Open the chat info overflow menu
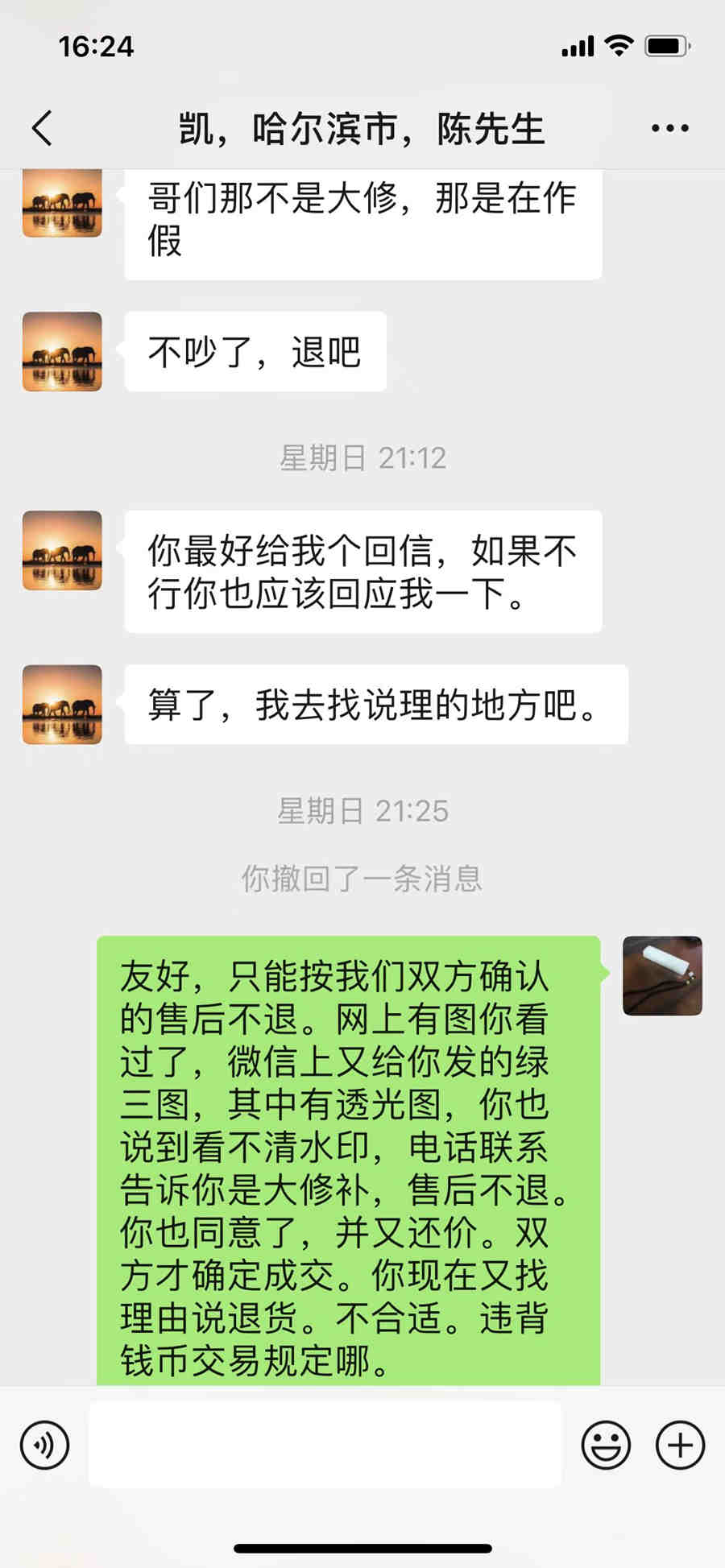The width and height of the screenshot is (725, 1568). pos(669,128)
